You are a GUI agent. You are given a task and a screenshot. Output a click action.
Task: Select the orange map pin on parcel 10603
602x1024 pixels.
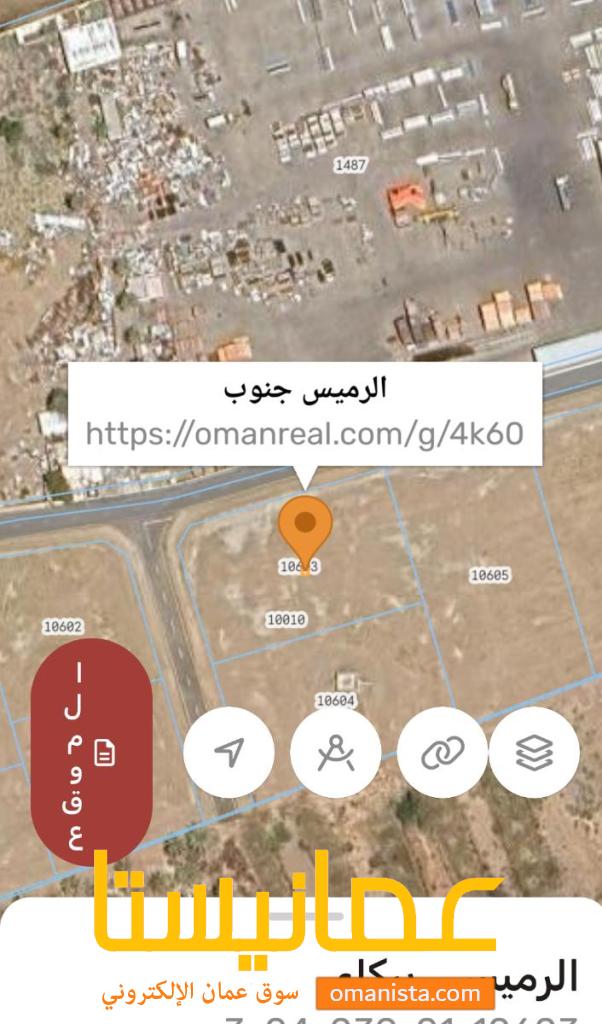click(305, 527)
